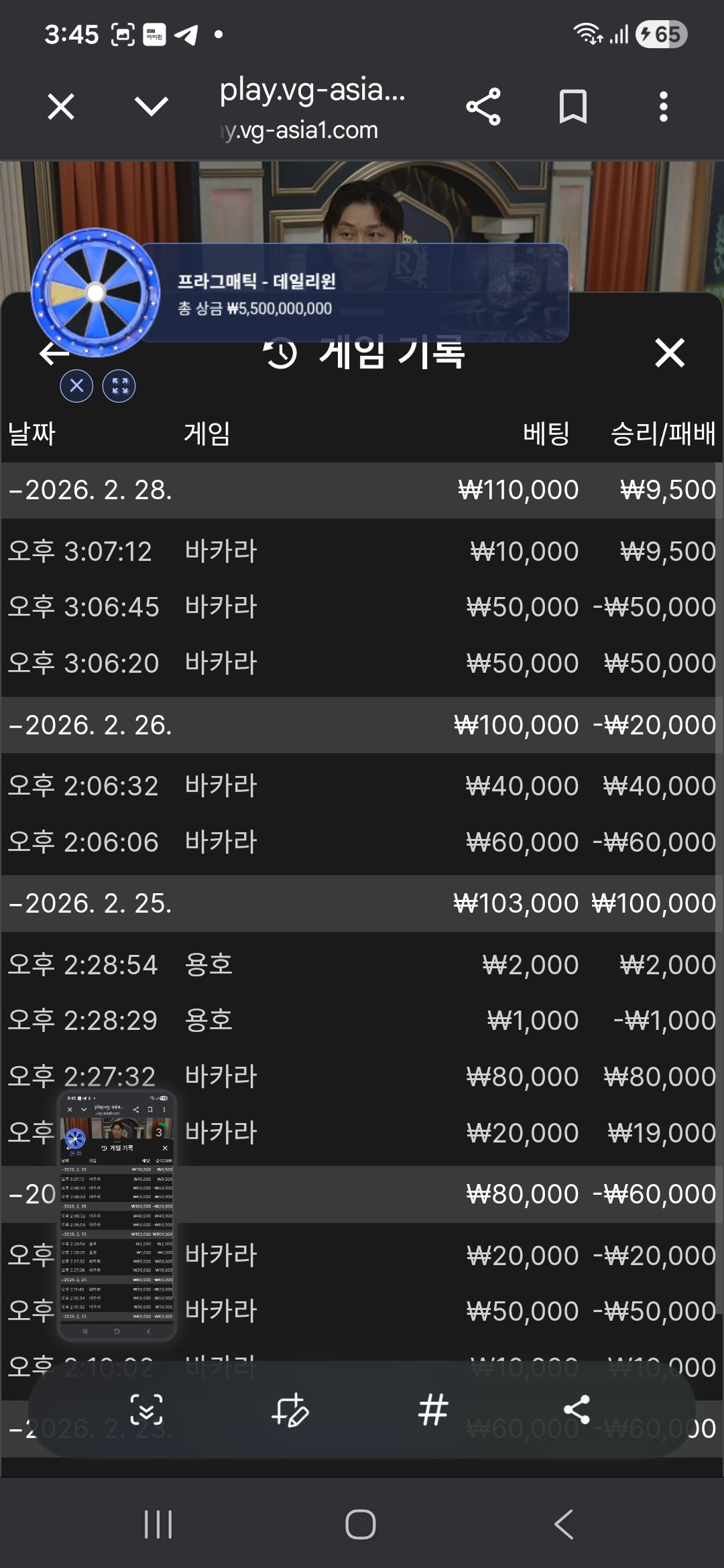724x1568 pixels.
Task: Edit the captured screenshot
Action: pyautogui.click(x=290, y=1410)
